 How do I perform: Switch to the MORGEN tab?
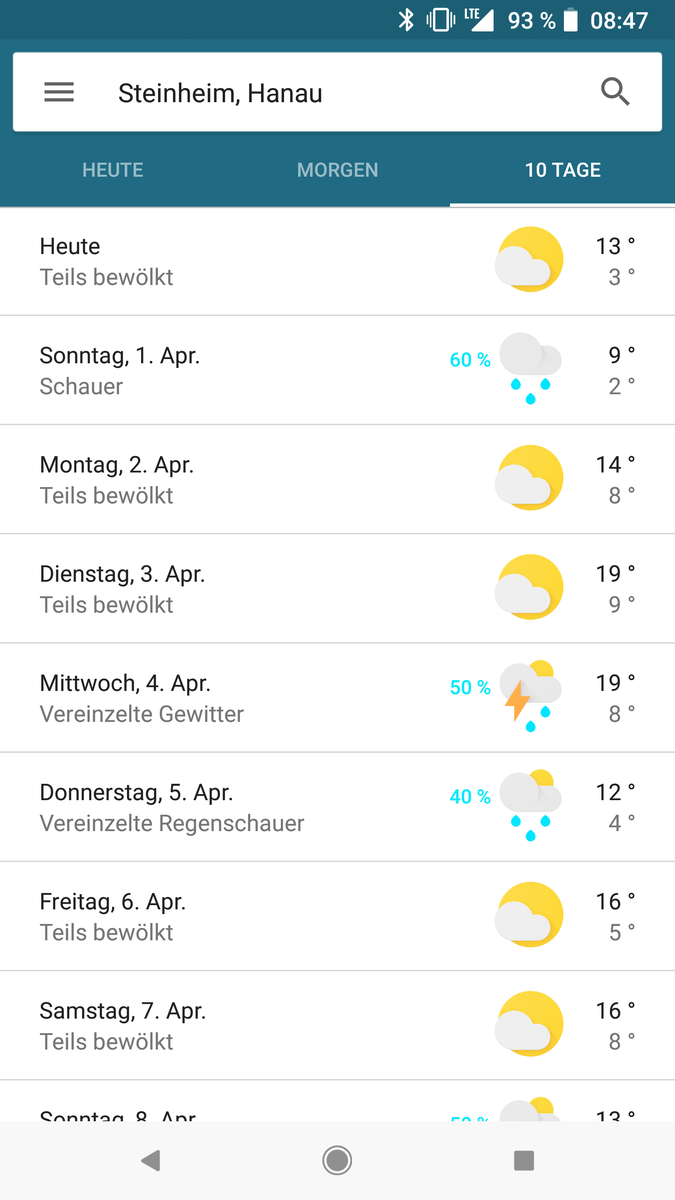pos(337,170)
